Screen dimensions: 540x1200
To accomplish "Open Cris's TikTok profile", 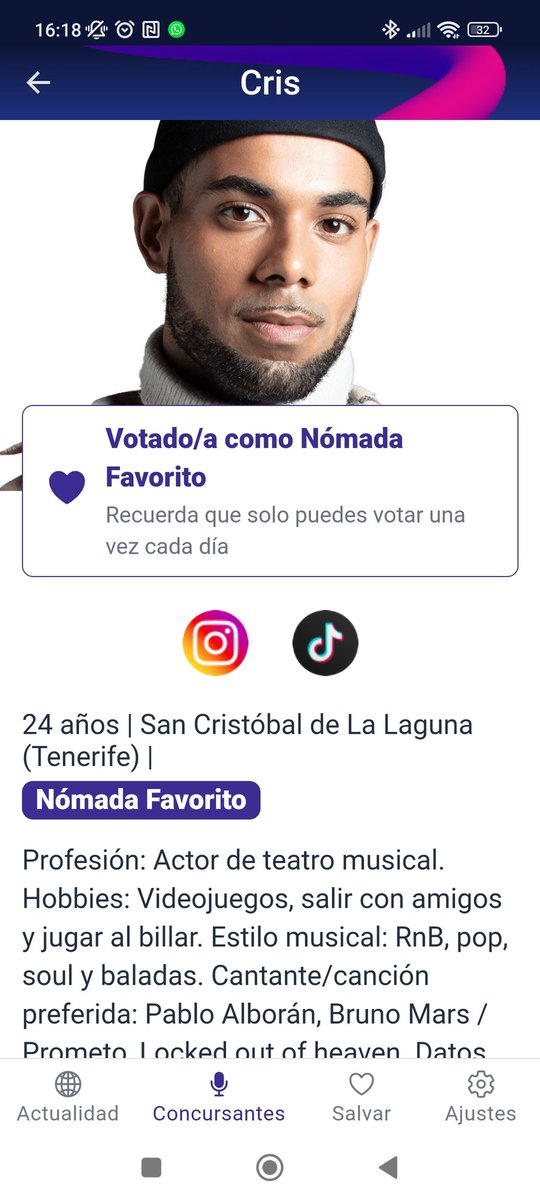I will pyautogui.click(x=325, y=643).
